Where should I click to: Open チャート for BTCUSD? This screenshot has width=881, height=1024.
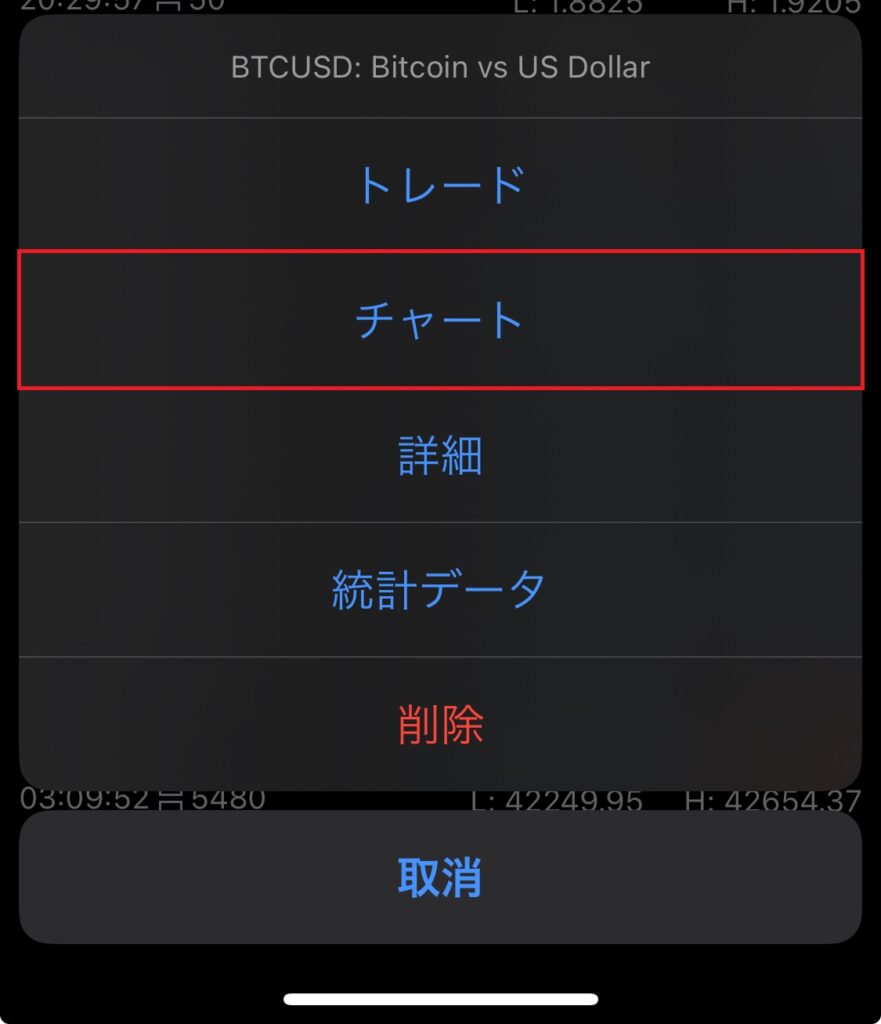pos(440,320)
